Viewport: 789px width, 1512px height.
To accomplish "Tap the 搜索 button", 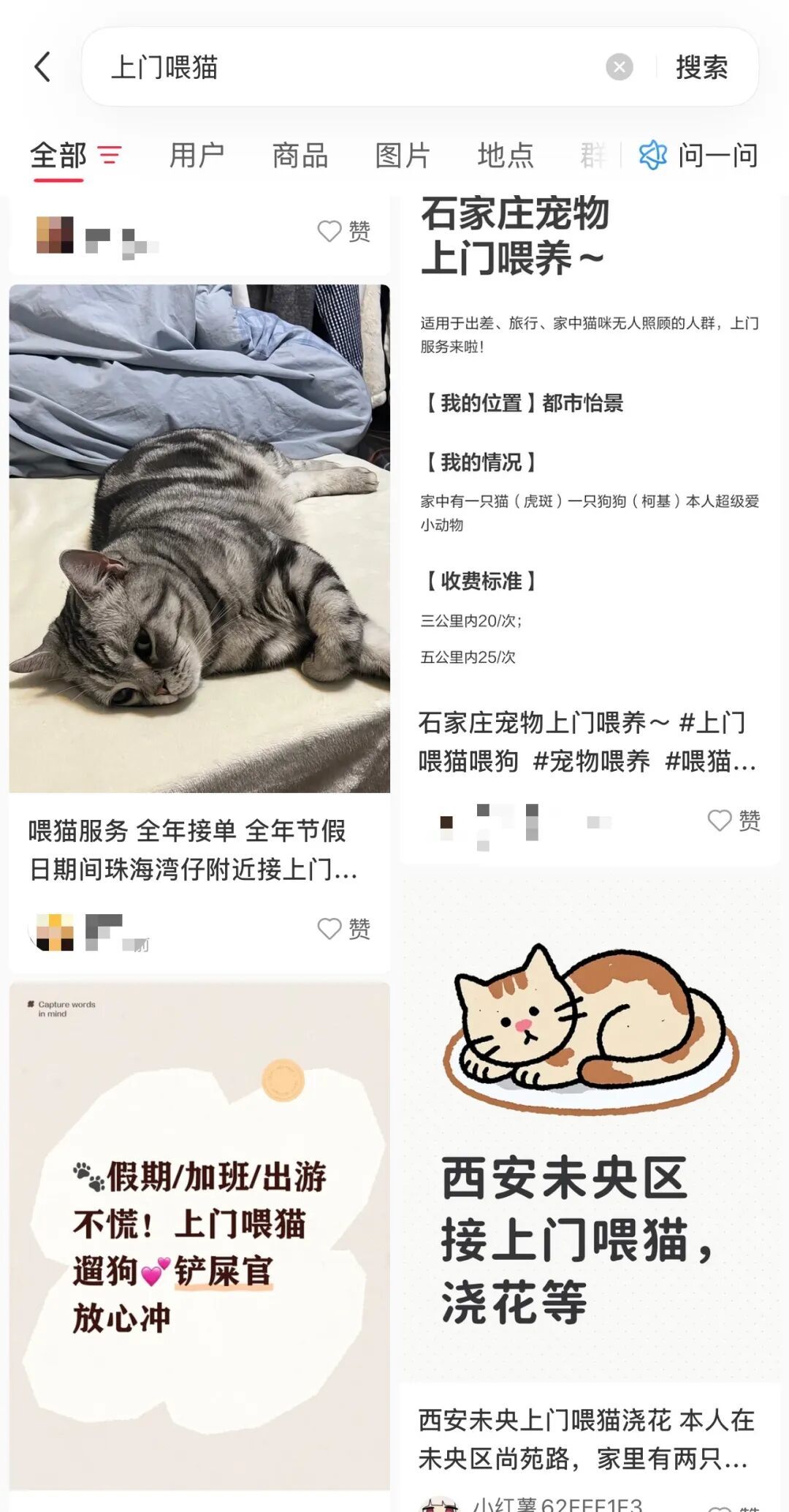I will point(701,67).
